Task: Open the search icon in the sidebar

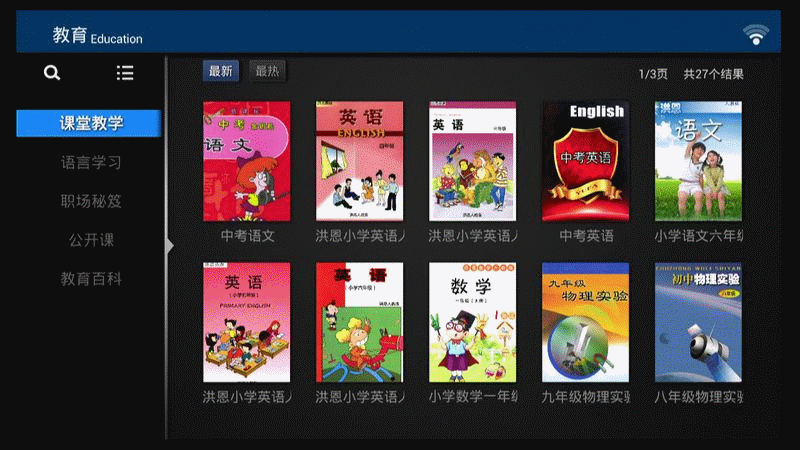Action: tap(52, 73)
